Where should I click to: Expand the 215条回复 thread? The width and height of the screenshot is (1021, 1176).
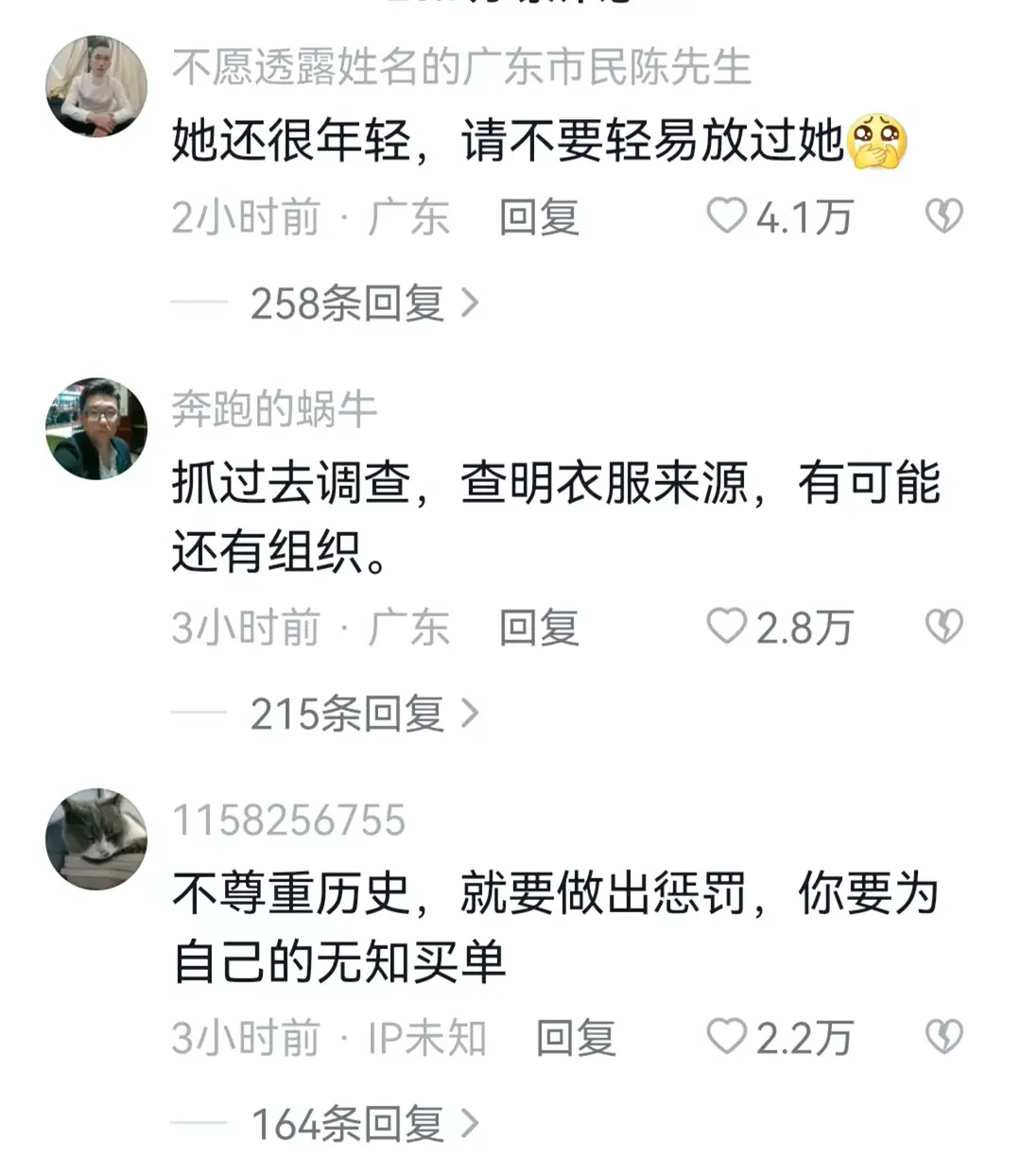[x=364, y=714]
